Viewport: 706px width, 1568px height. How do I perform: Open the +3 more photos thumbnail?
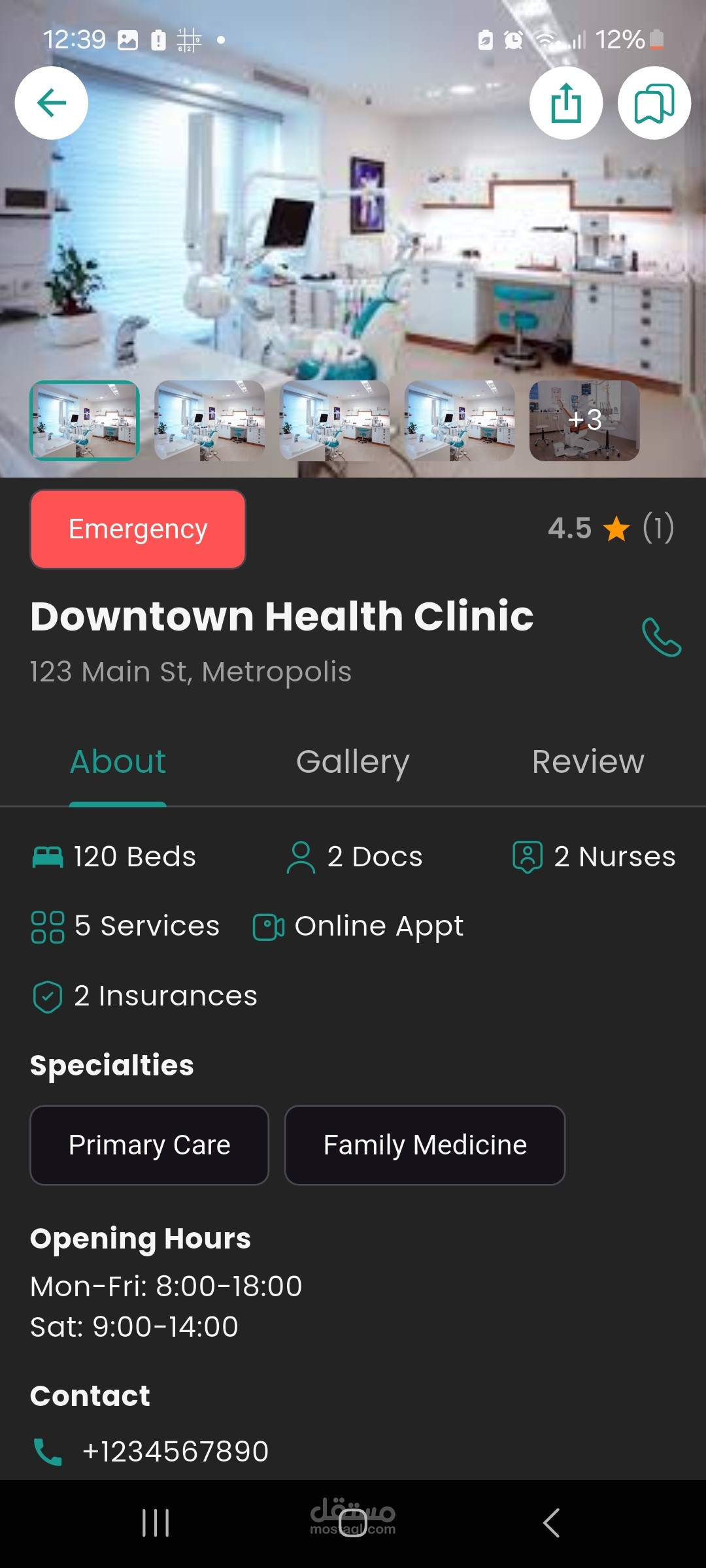(584, 421)
